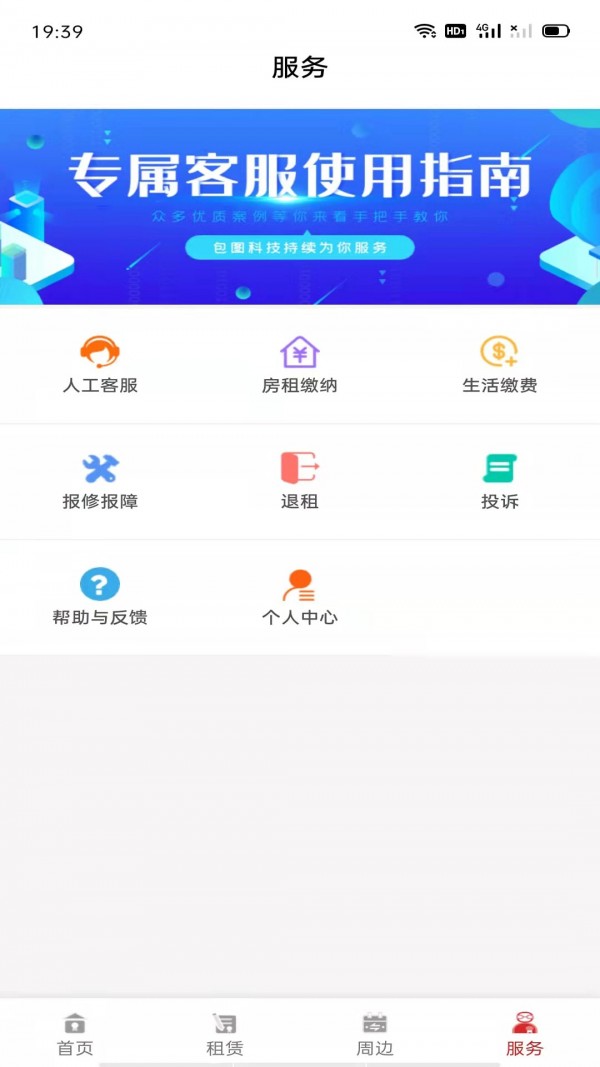Go to the 周边 tab
This screenshot has width=600, height=1067.
coord(375,1034)
